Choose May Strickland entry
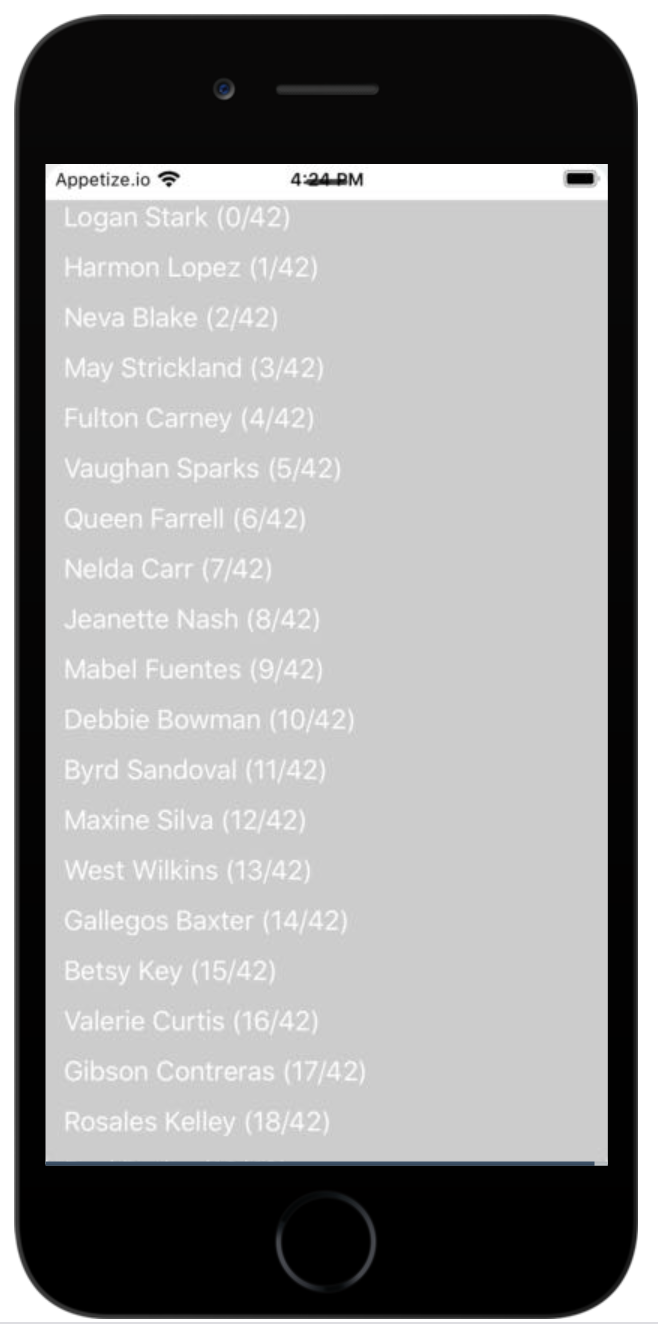This screenshot has height=1328, width=658. [x=194, y=368]
